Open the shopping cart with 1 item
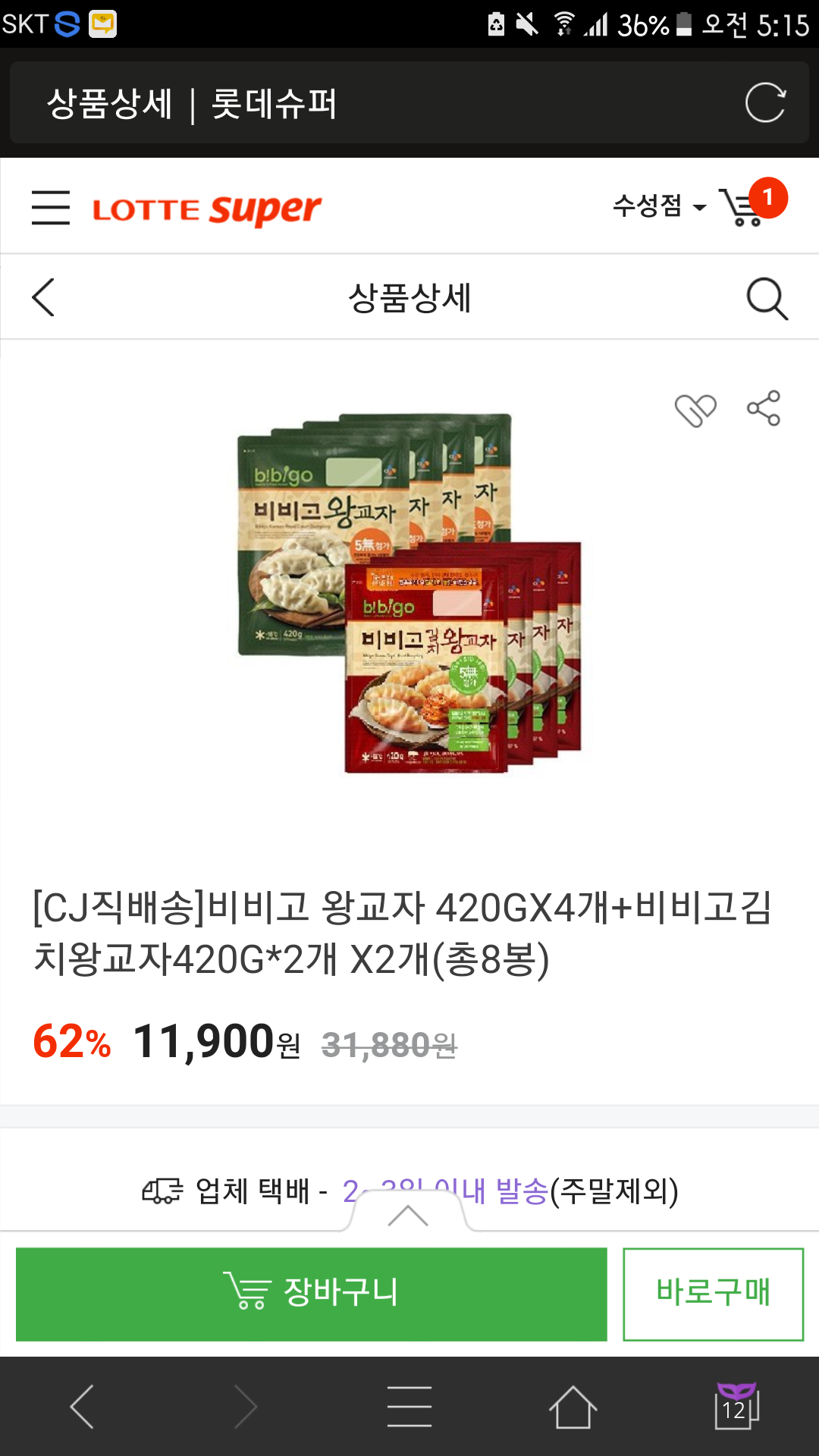 (752, 202)
